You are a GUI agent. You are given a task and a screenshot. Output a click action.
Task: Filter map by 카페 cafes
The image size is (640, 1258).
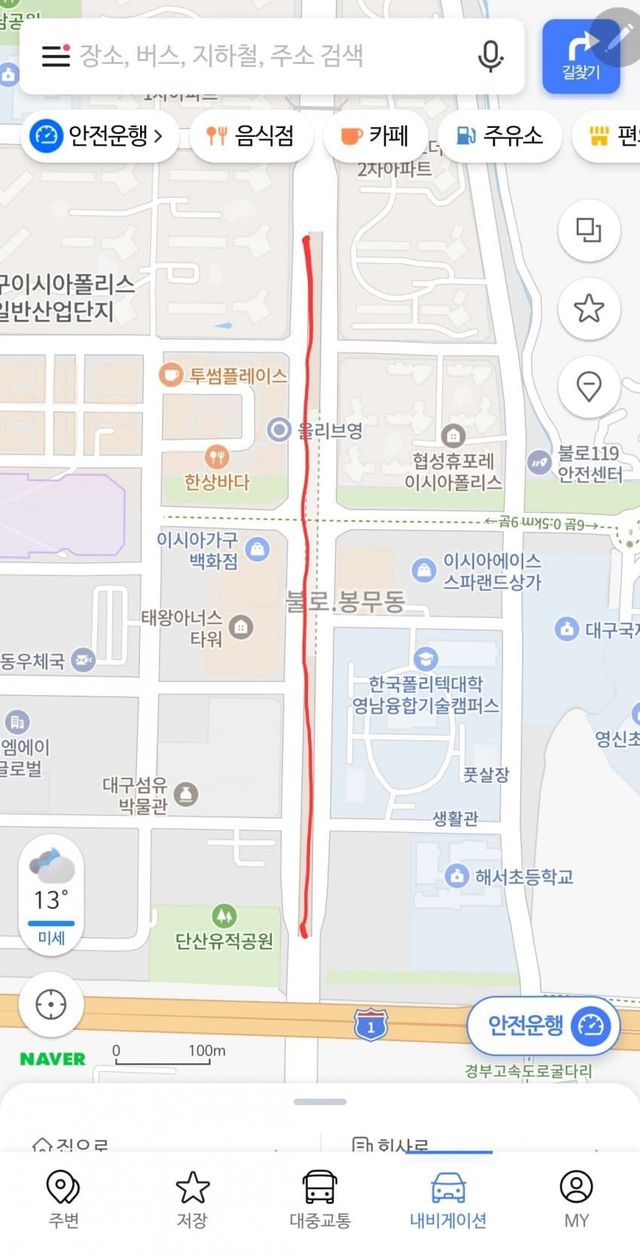[x=375, y=135]
